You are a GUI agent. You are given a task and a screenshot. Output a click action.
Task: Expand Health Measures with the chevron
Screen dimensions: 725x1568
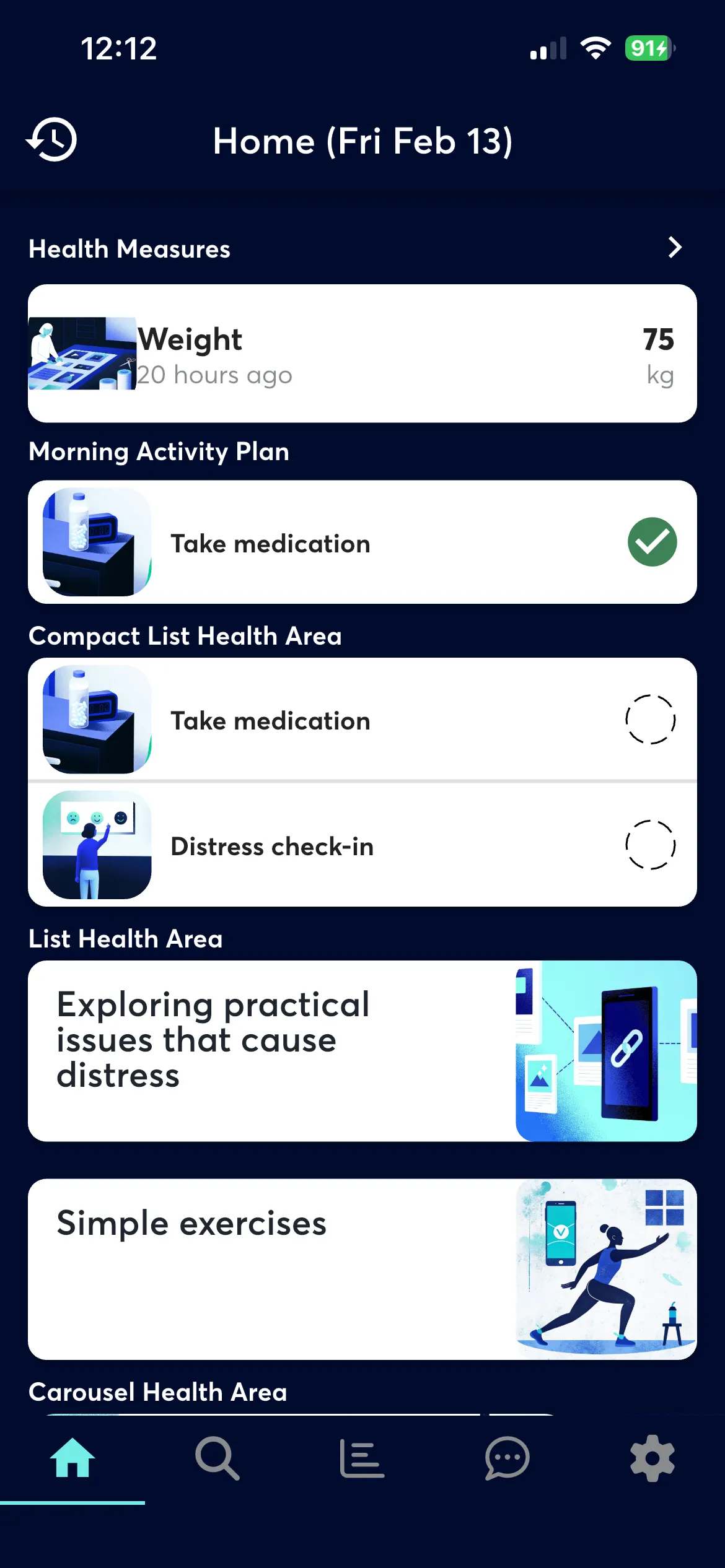pyautogui.click(x=675, y=248)
